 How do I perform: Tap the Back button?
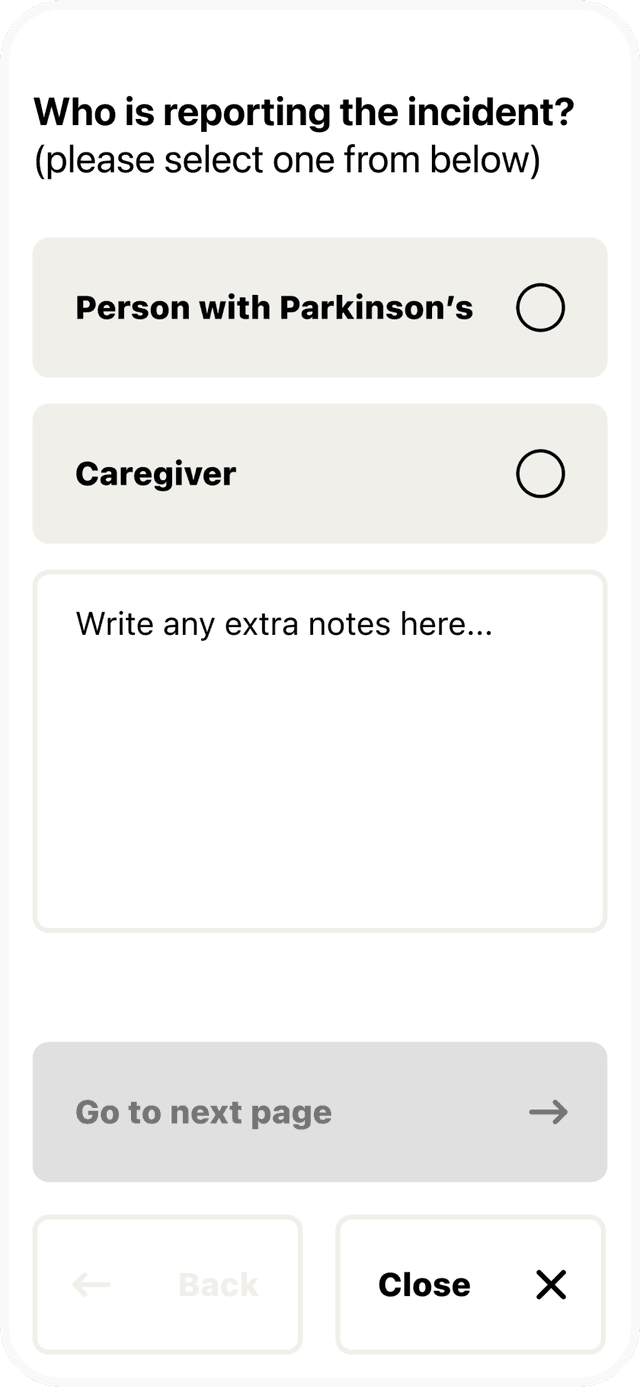(x=167, y=1284)
